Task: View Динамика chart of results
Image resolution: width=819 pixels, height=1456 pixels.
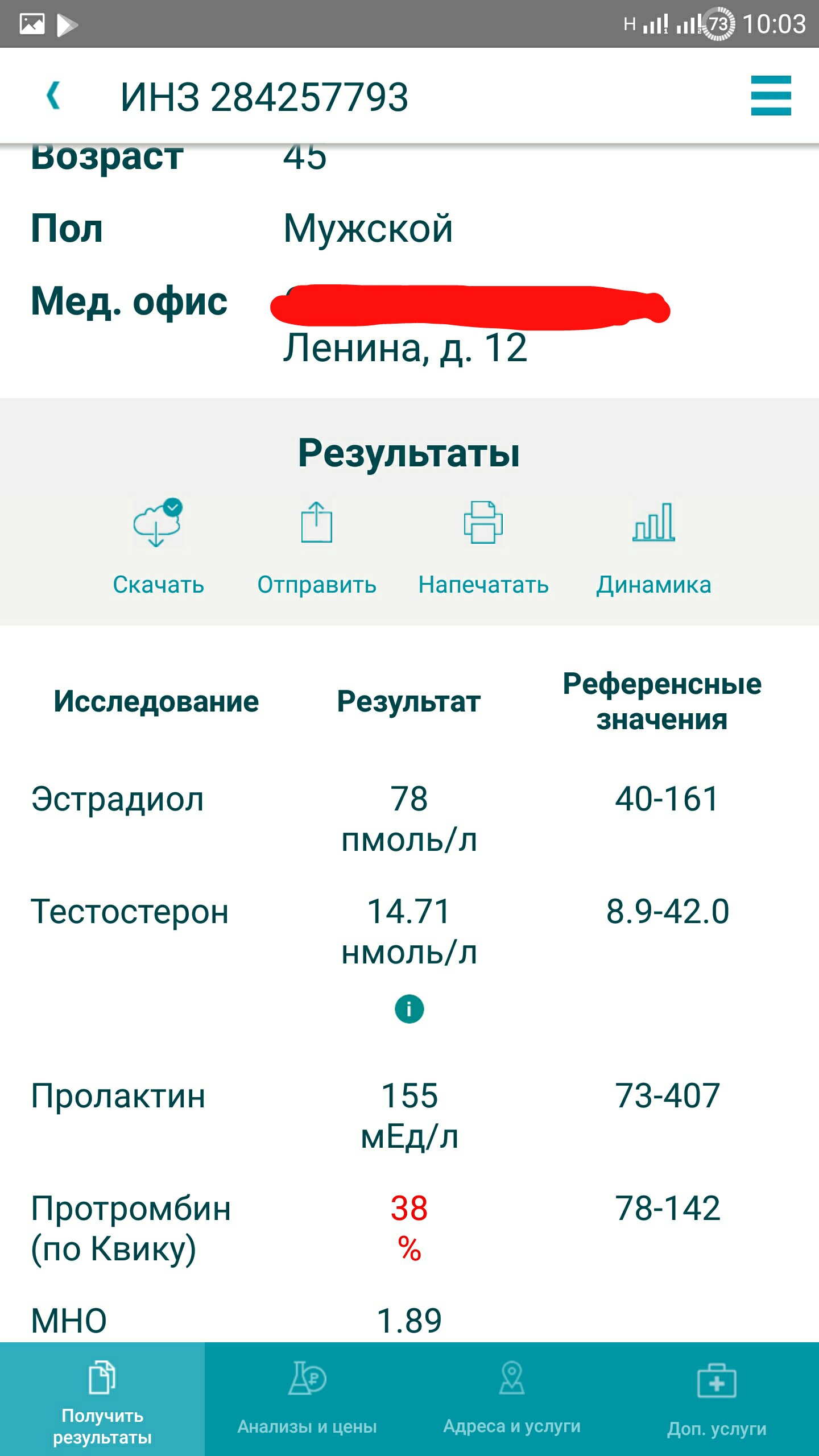Action: [x=653, y=547]
